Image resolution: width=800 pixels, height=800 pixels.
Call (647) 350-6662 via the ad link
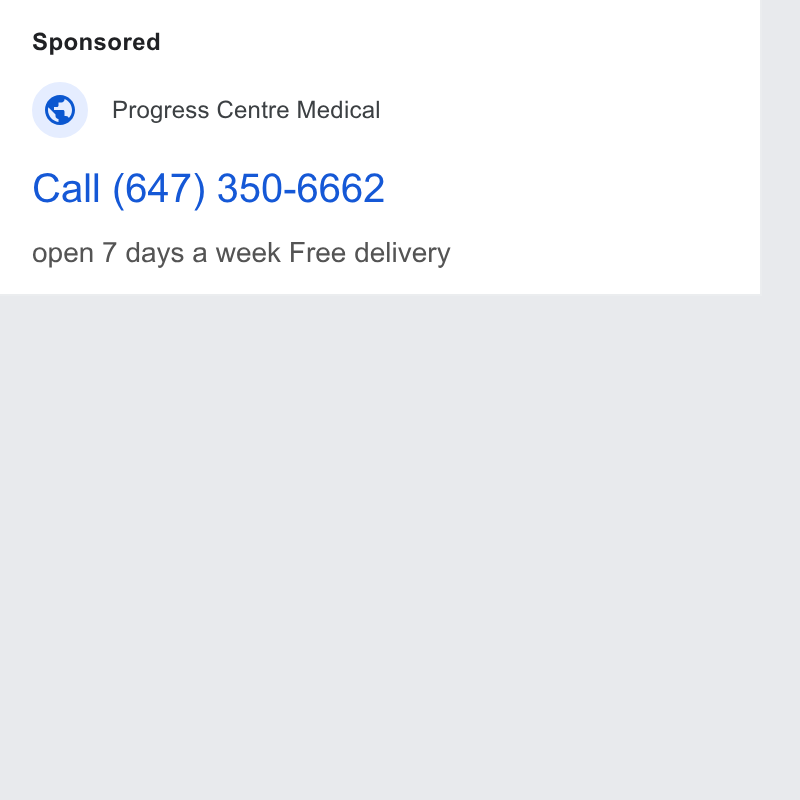pyautogui.click(x=208, y=189)
